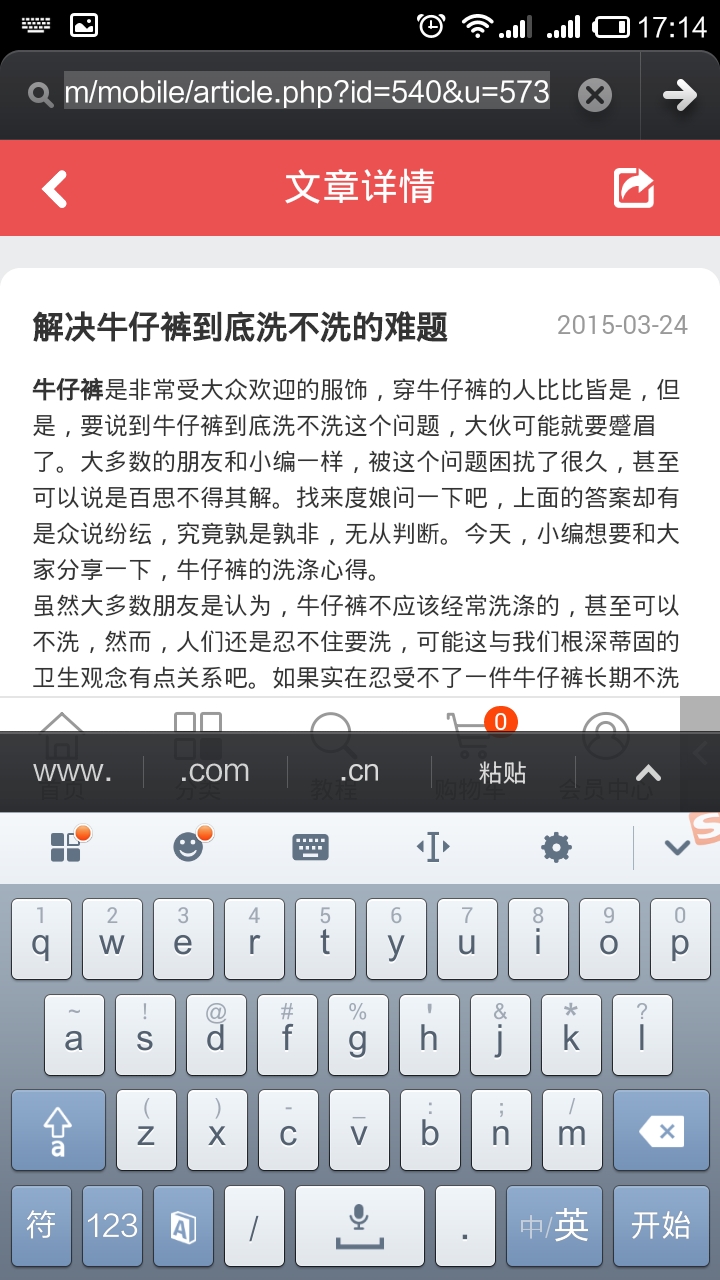Screen dimensions: 720x1280
Task: Open the emoji panel in the keyboard toolbar
Action: tap(188, 847)
